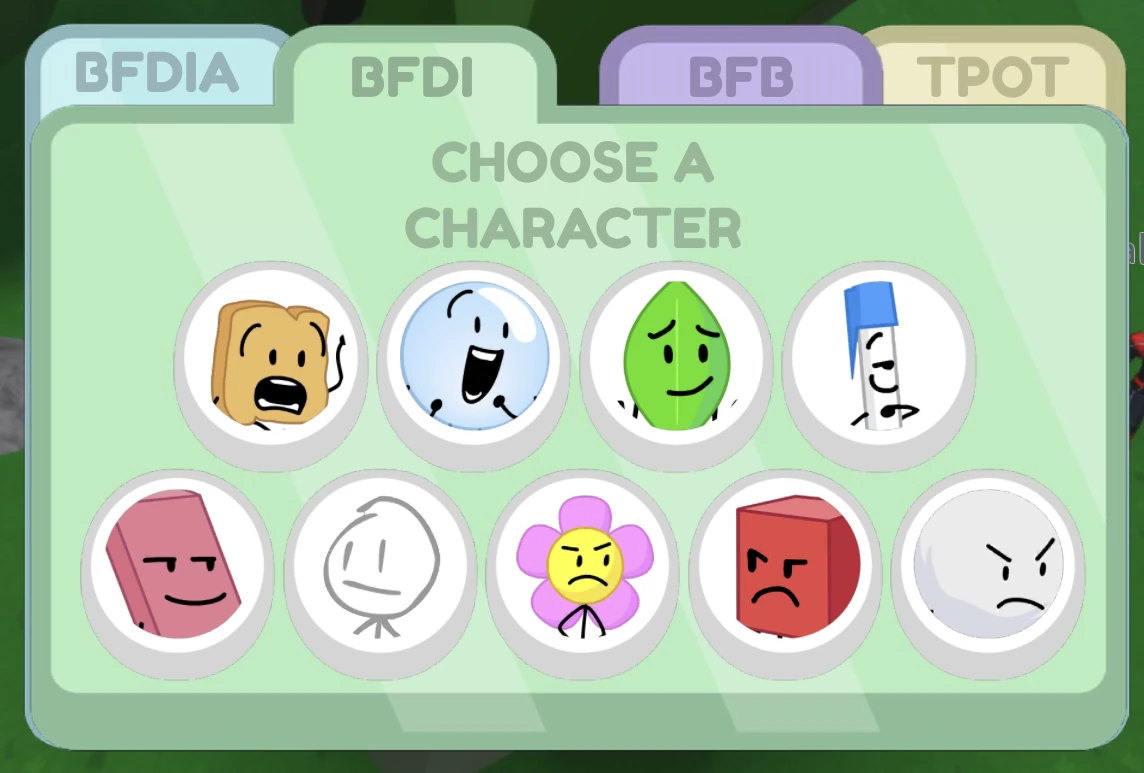Pick the David stick figure character

(x=381, y=565)
